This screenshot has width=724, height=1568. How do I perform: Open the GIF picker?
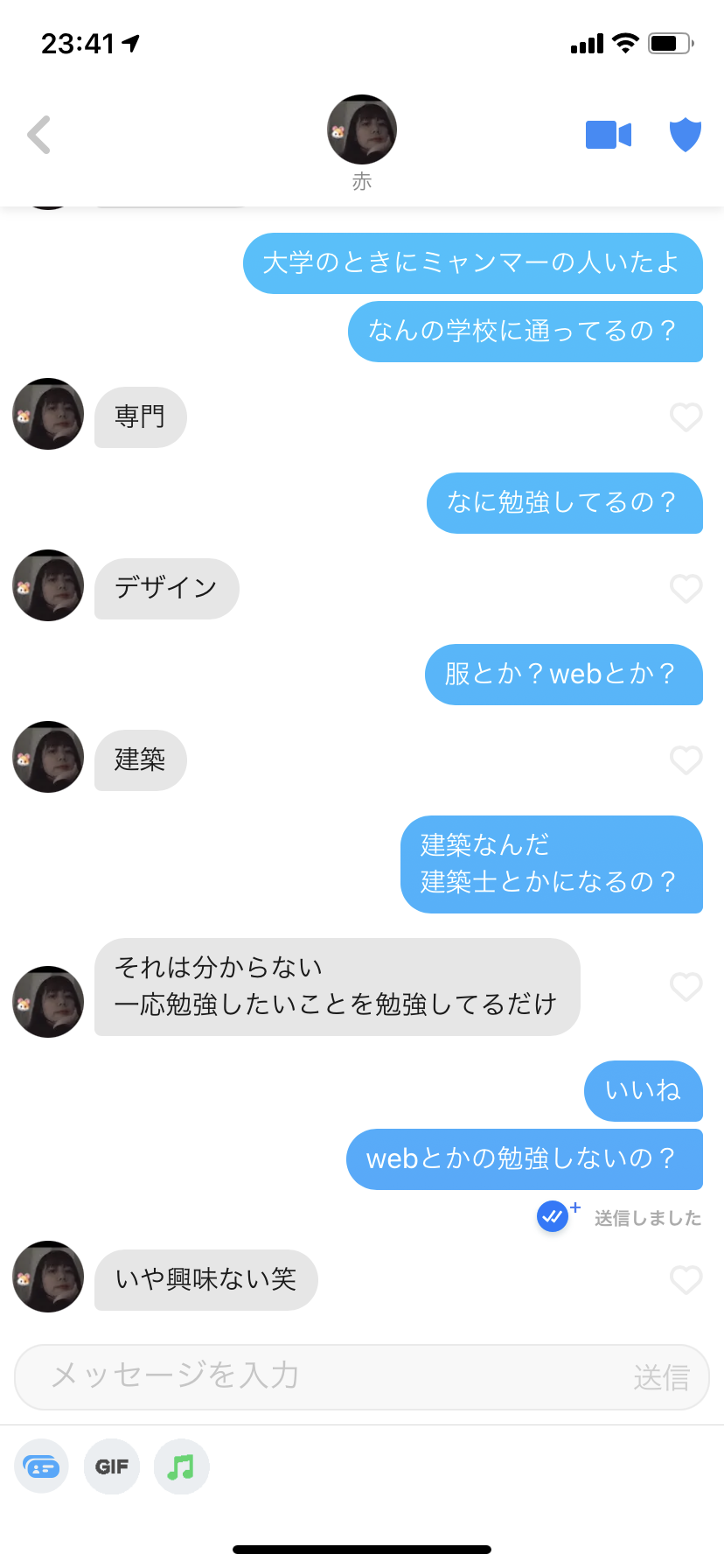click(x=112, y=1466)
